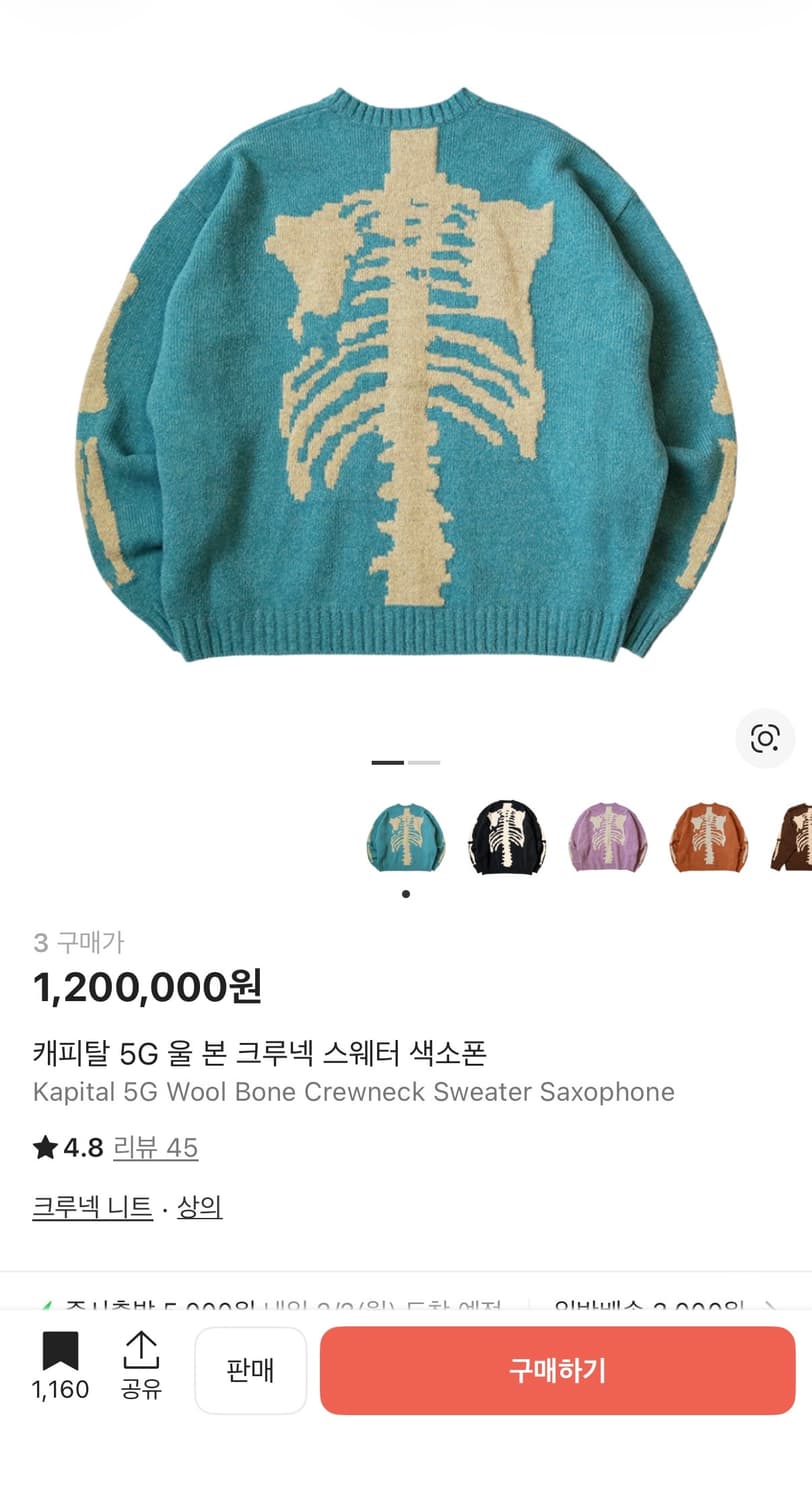812x1500 pixels.
Task: Open the 상의 category link
Action: [199, 1207]
